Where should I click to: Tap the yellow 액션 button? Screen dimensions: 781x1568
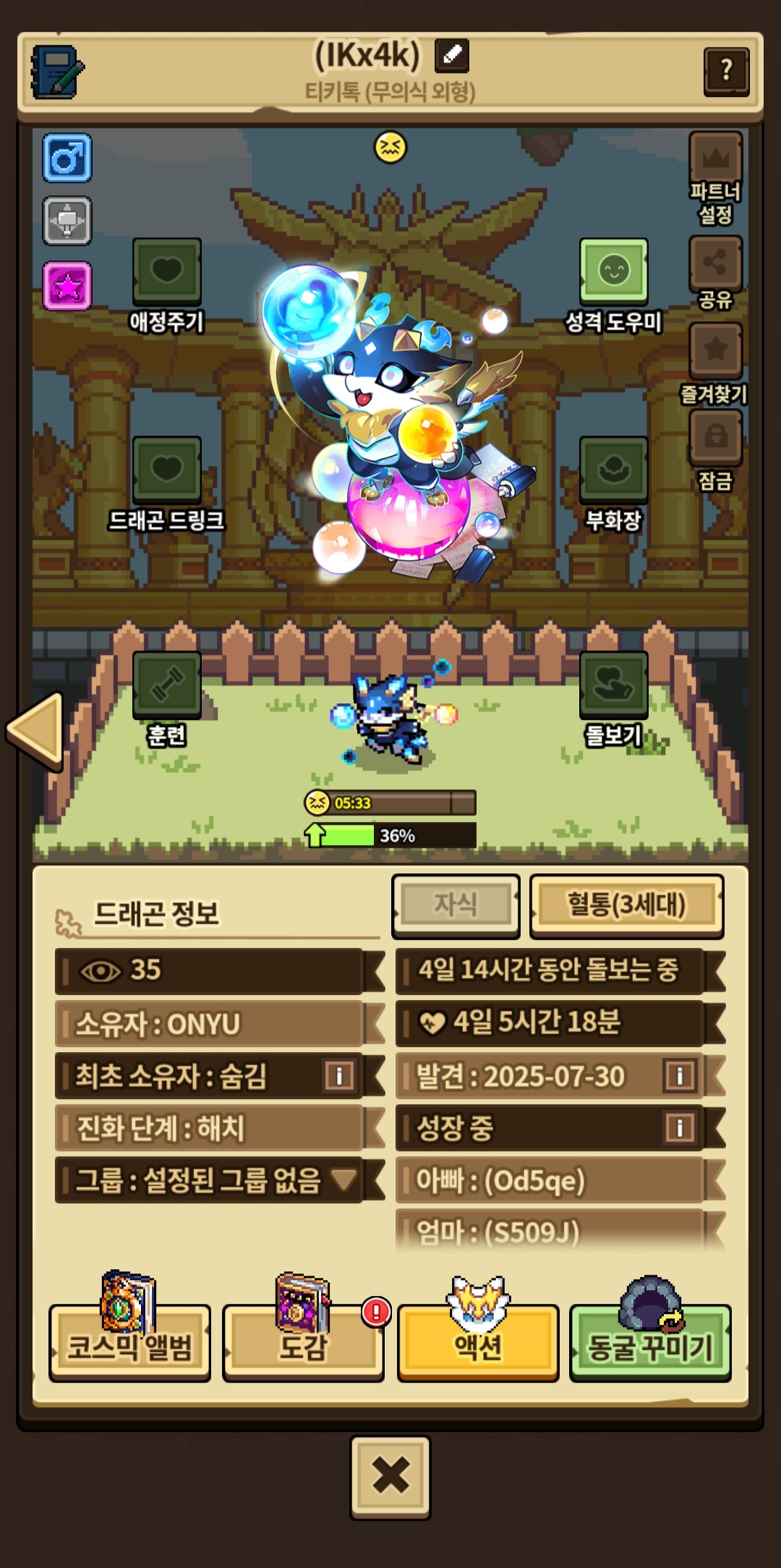click(478, 1344)
